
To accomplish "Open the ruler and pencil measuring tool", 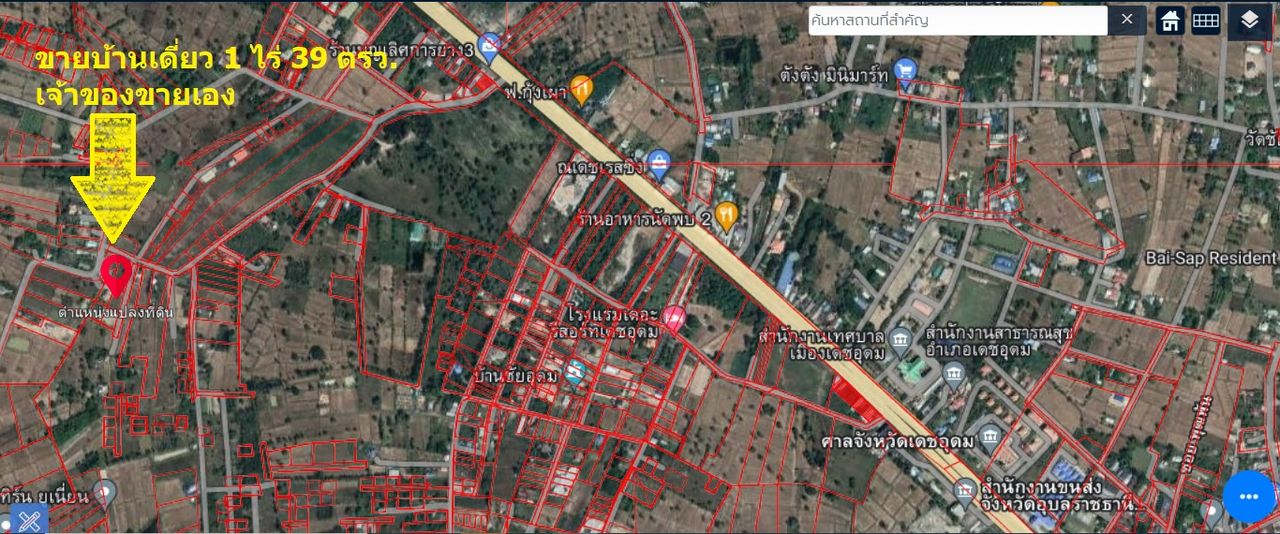I will coord(30,520).
